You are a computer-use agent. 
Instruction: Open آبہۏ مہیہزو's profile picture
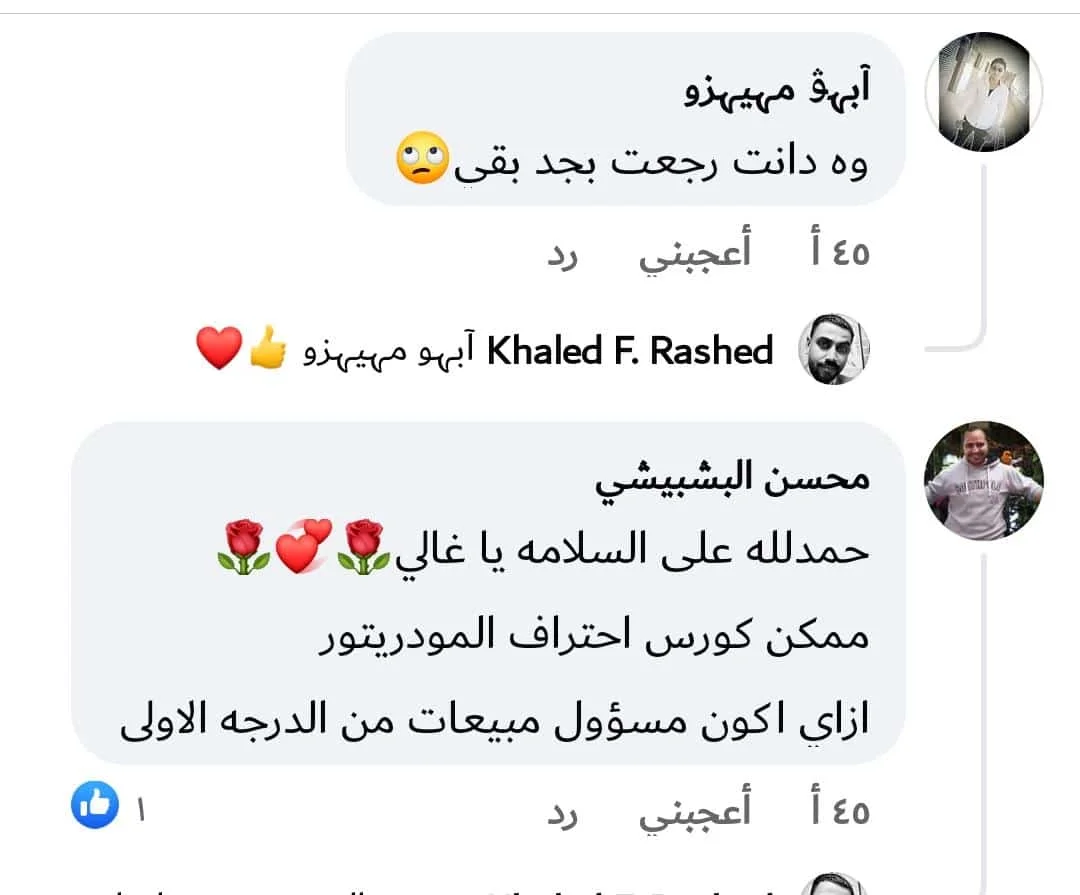point(984,92)
